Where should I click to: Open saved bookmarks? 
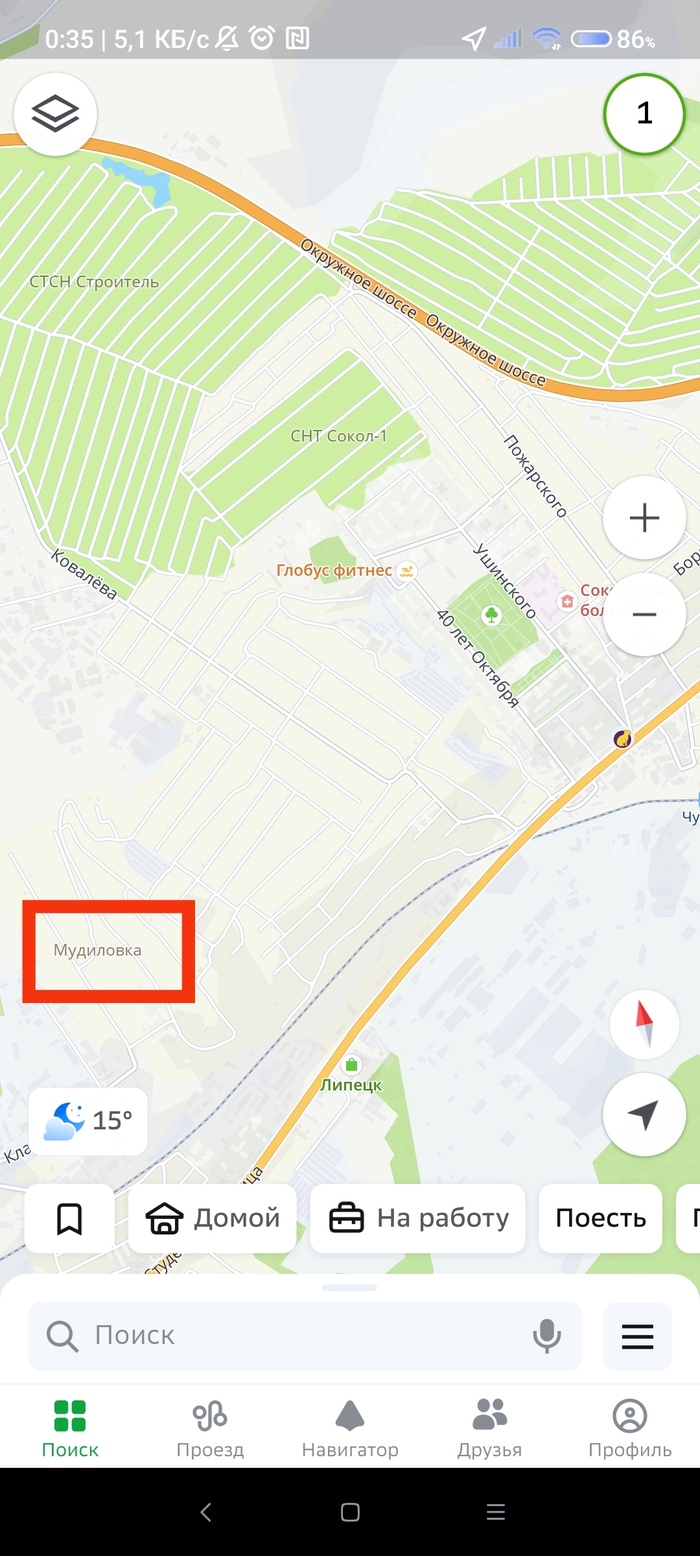point(69,1218)
